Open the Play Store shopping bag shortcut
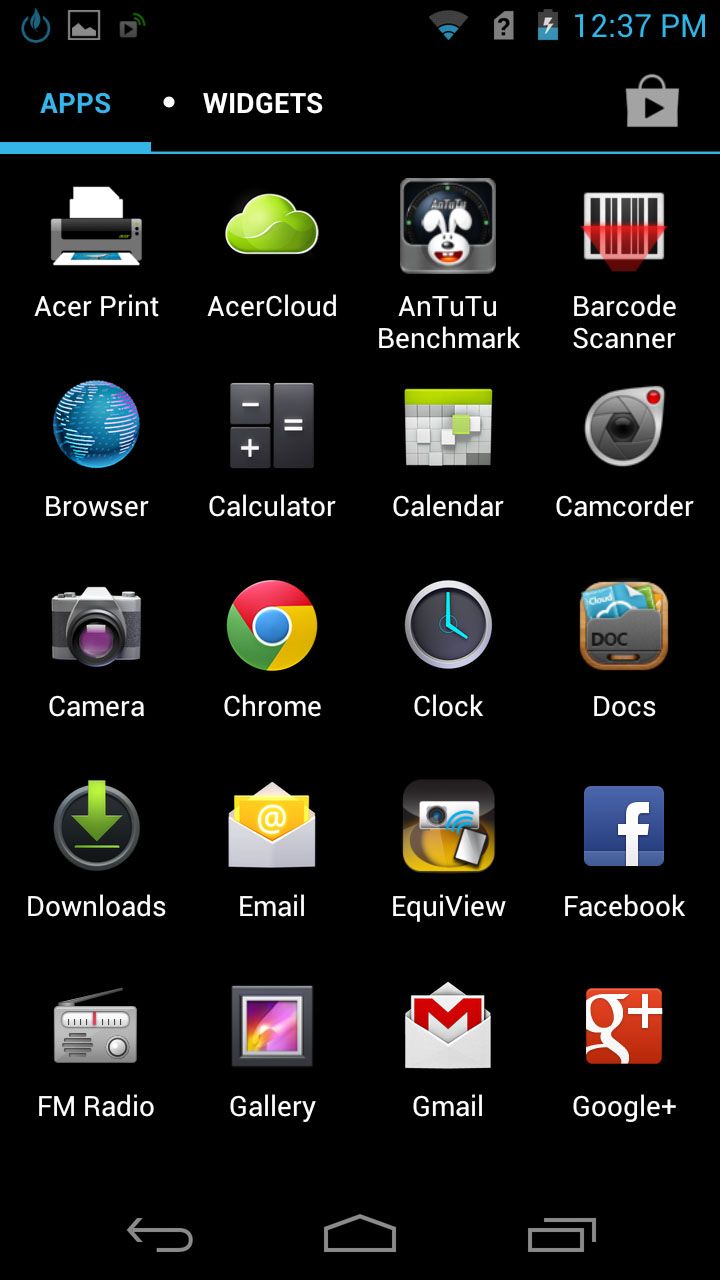The width and height of the screenshot is (720, 1280). coord(653,102)
